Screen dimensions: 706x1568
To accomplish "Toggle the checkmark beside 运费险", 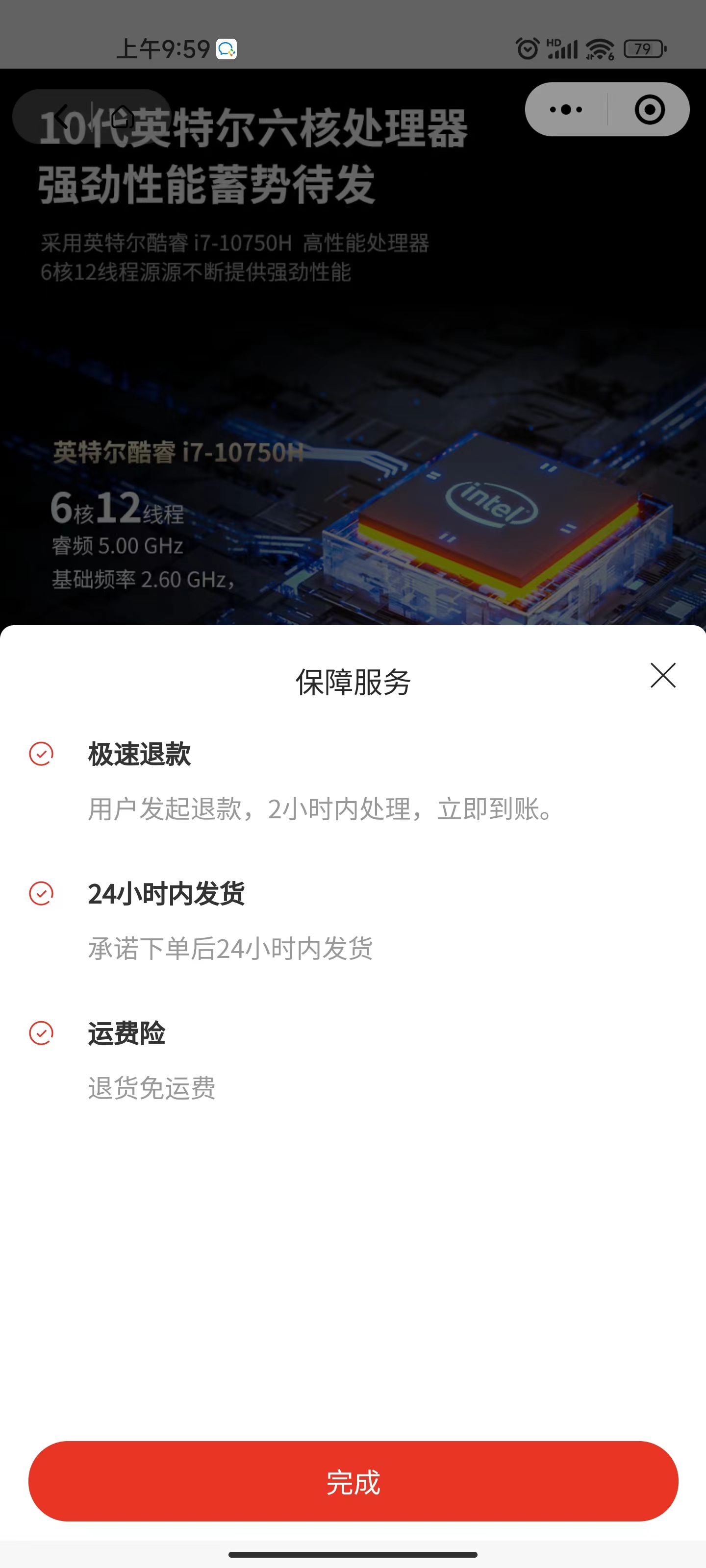I will pos(40,1033).
